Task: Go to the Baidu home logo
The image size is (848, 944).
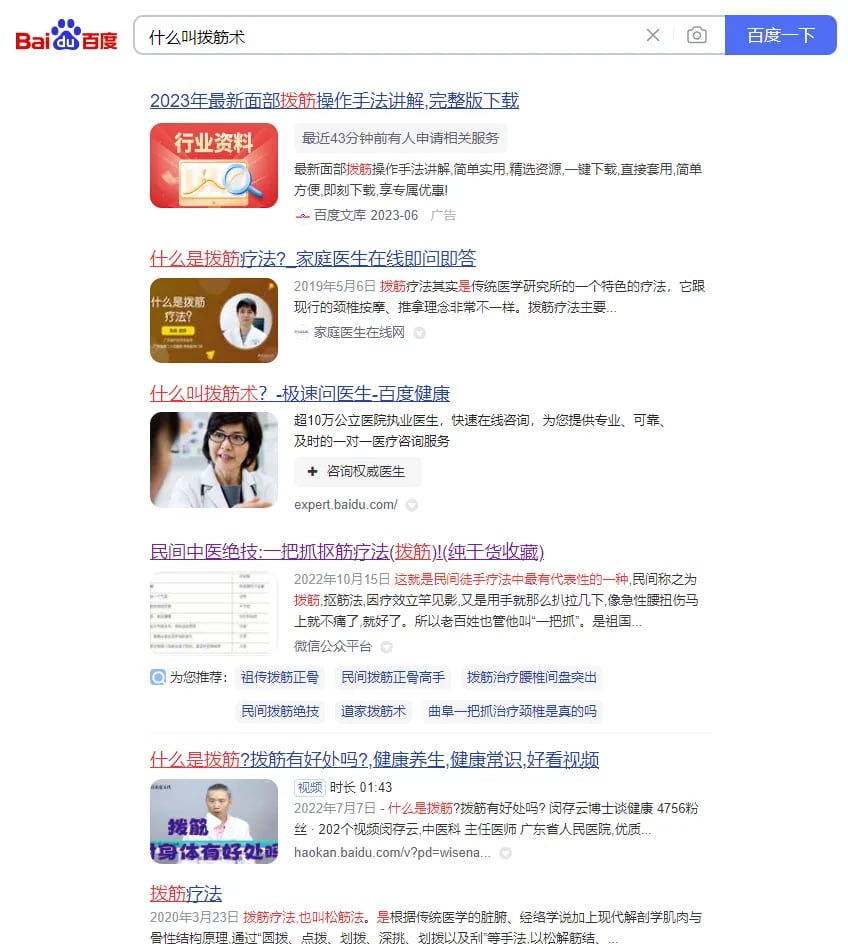Action: (x=66, y=37)
